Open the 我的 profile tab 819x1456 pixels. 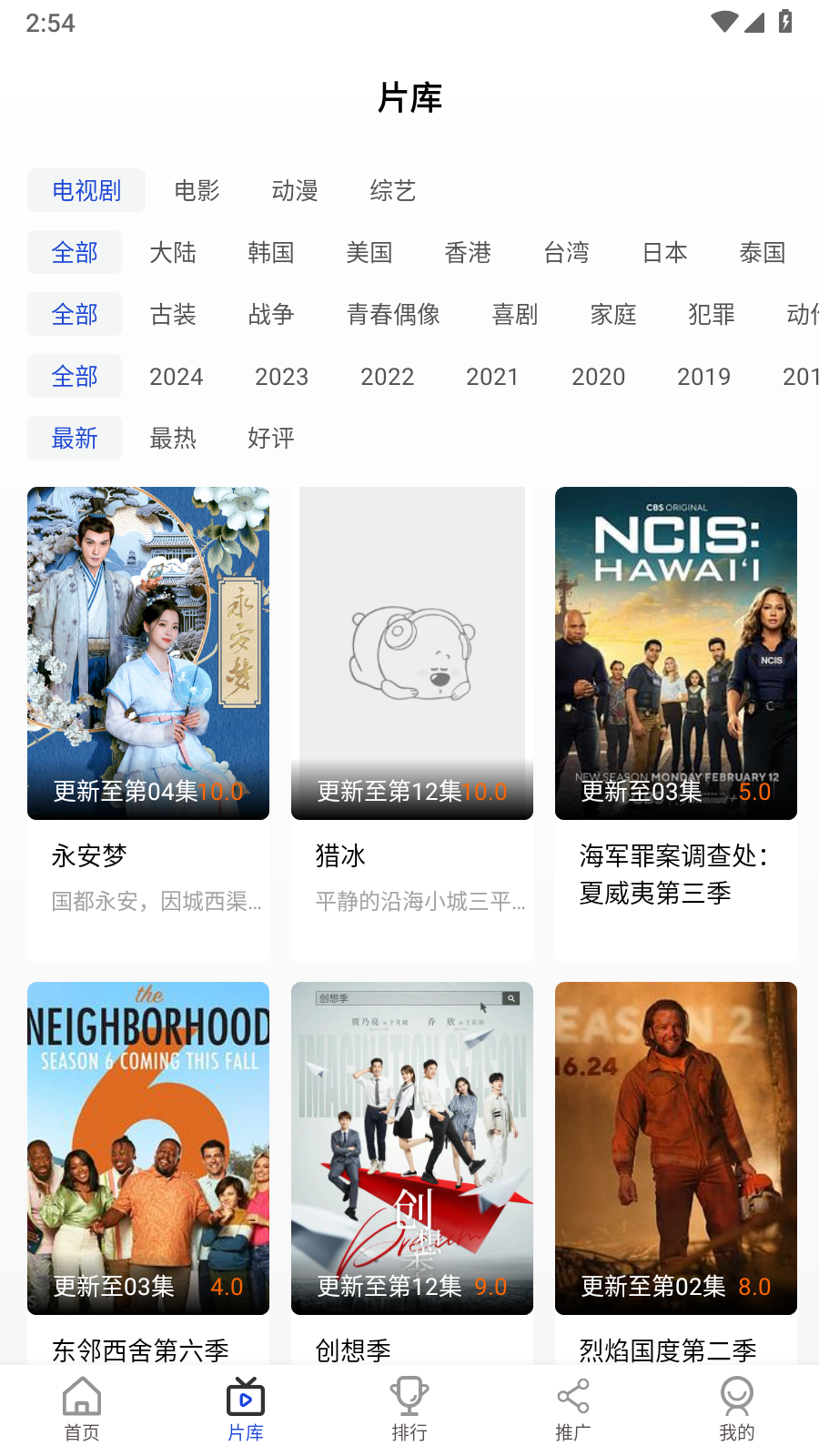click(x=737, y=1410)
